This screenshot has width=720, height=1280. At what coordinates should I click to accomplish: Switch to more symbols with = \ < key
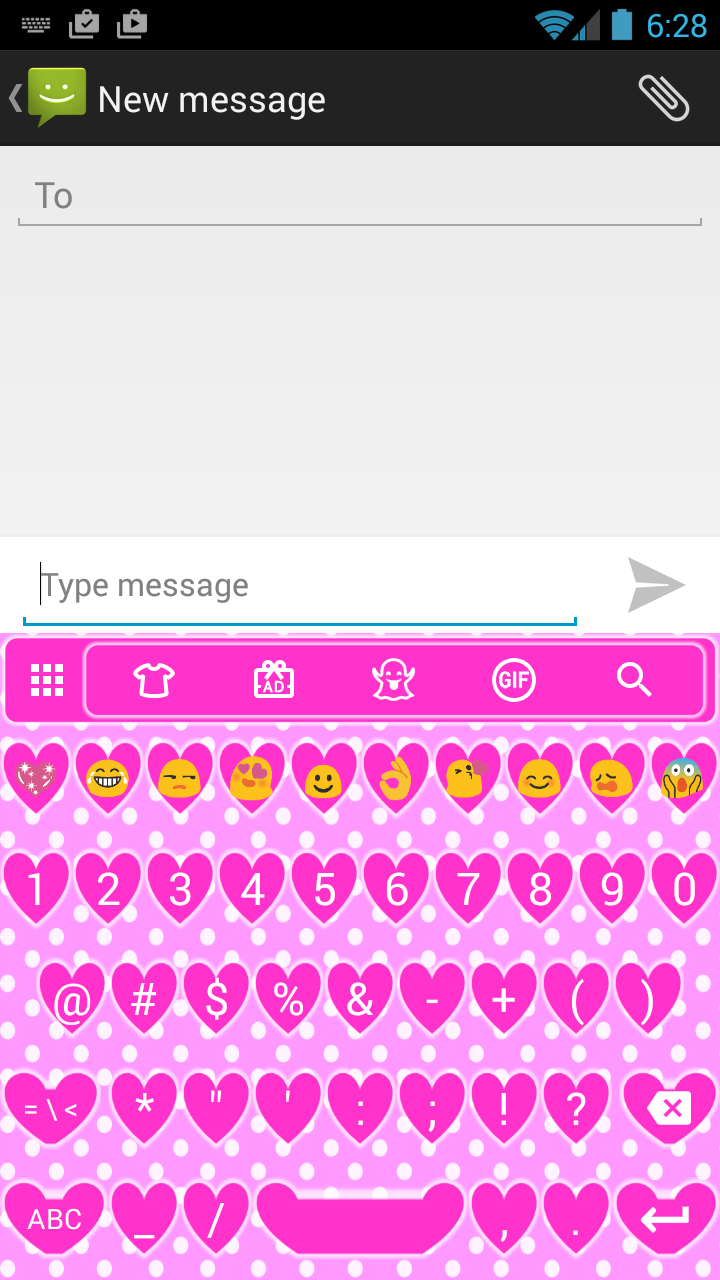[50, 1108]
